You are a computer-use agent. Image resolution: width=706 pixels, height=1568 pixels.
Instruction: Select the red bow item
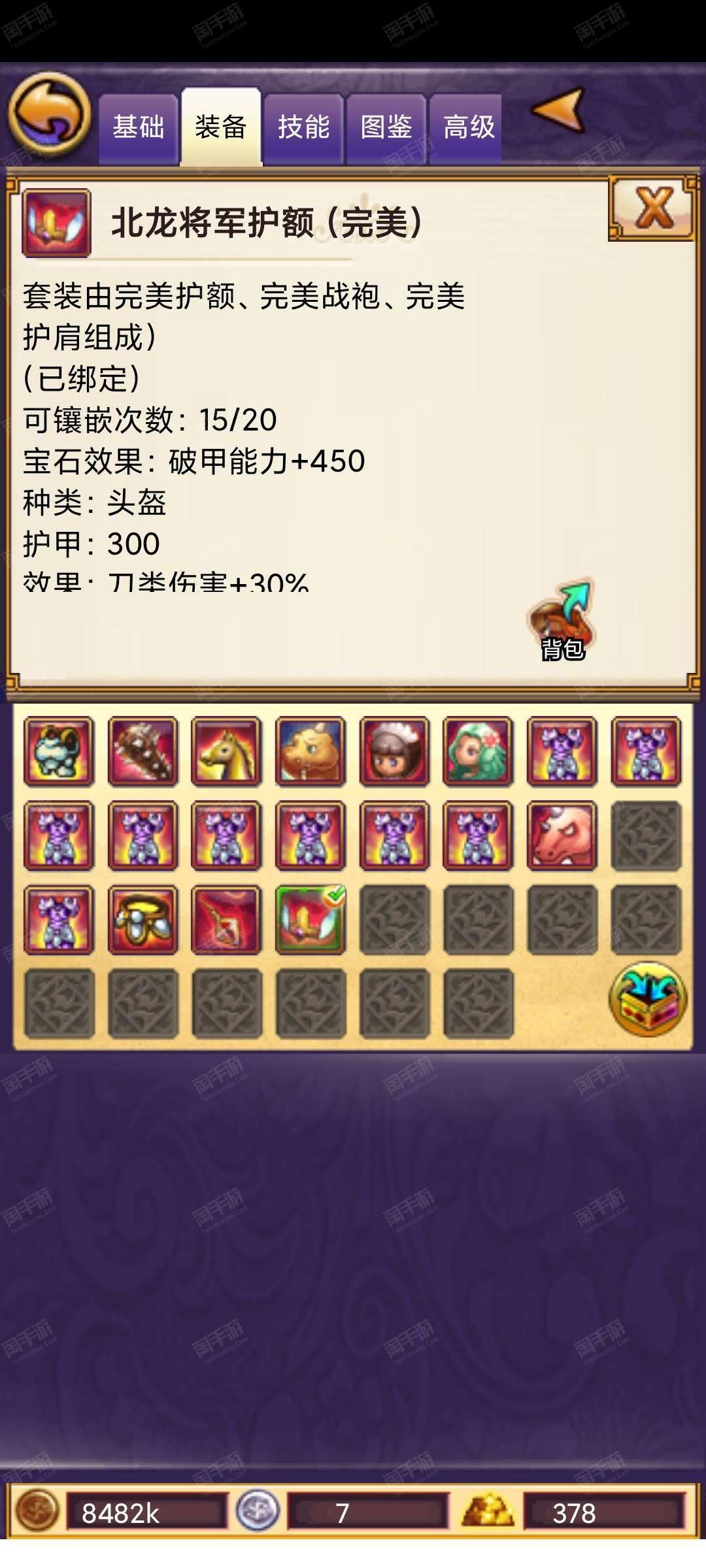coord(226,920)
